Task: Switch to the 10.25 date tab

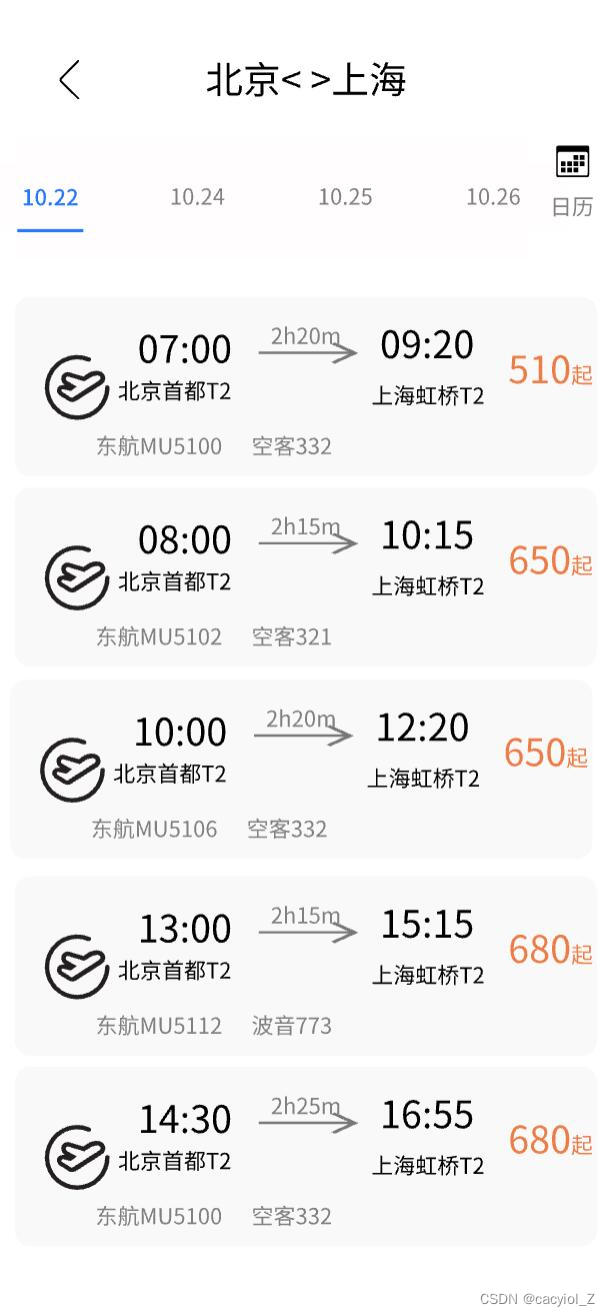Action: point(345,197)
